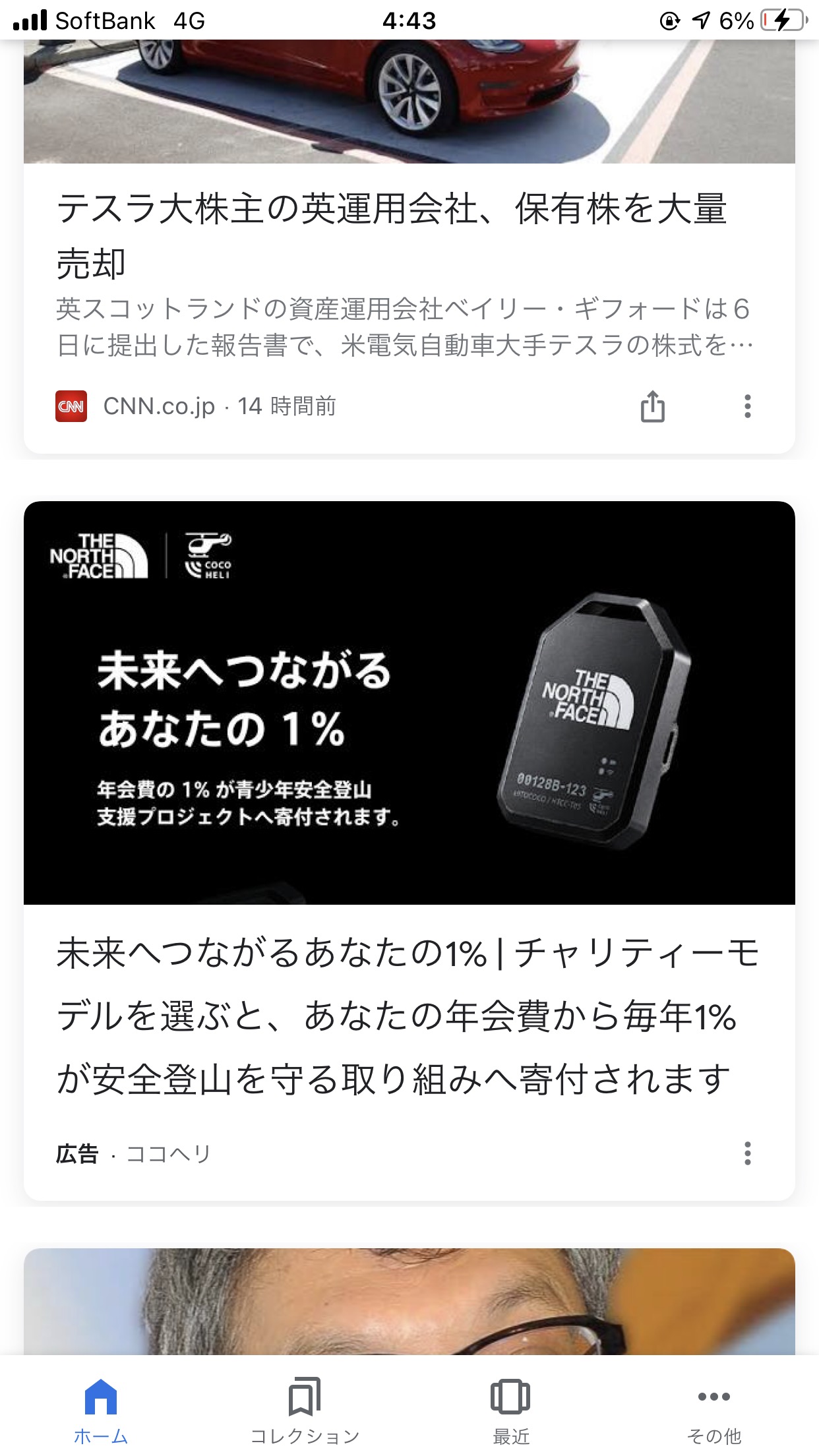Open ad options menu for ココヘリ
Screen dimensions: 819x1456
pos(747,1153)
